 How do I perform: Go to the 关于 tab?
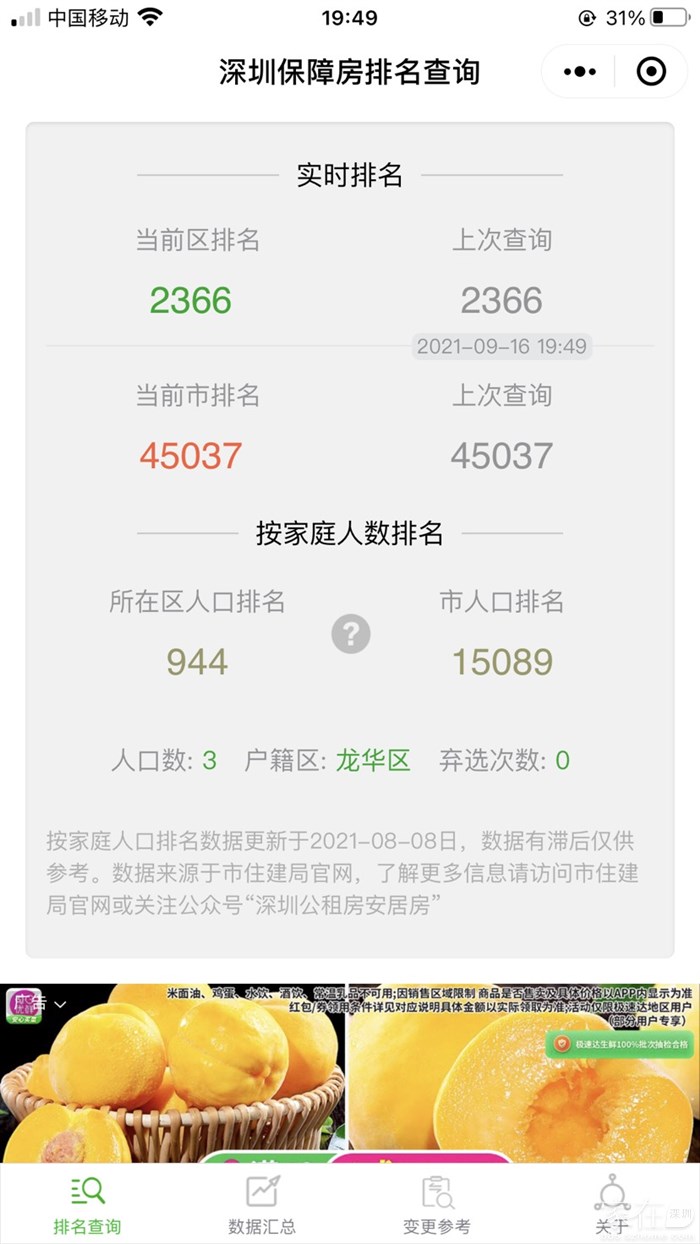click(x=612, y=1204)
